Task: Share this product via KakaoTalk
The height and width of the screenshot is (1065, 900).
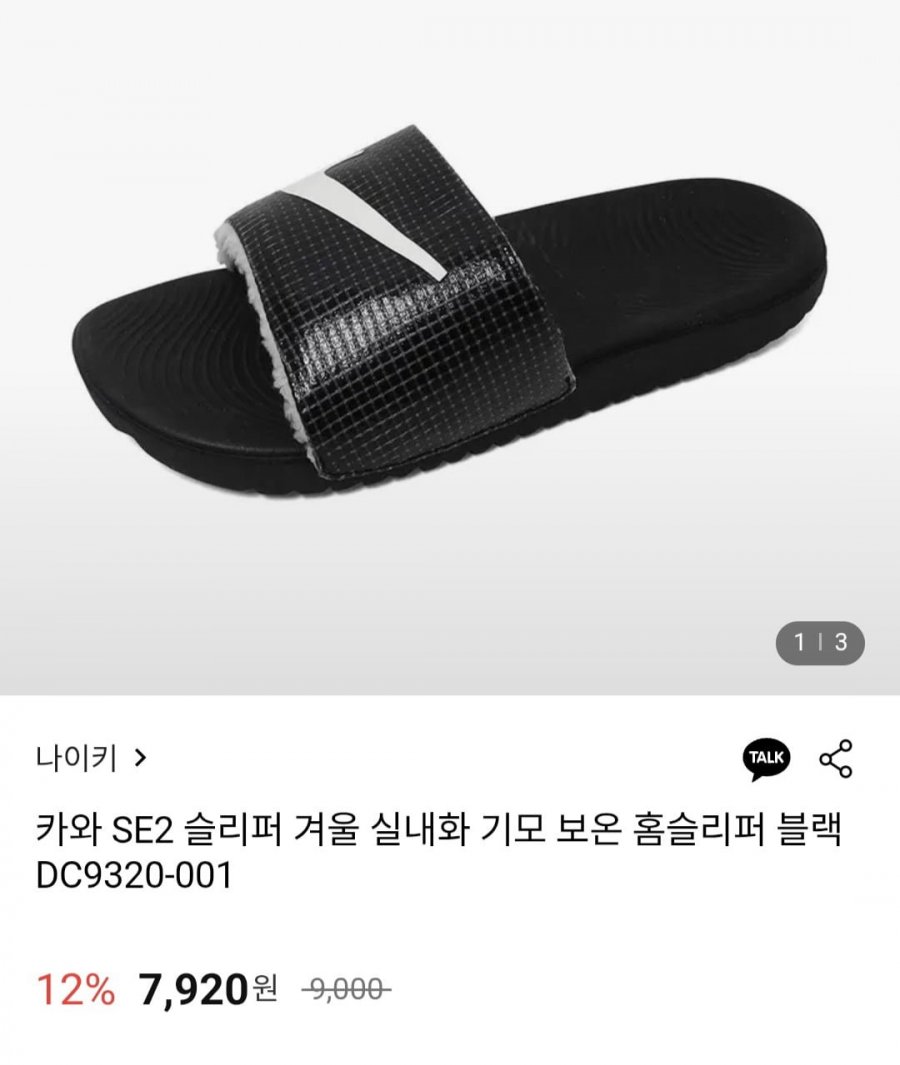Action: pyautogui.click(x=766, y=759)
